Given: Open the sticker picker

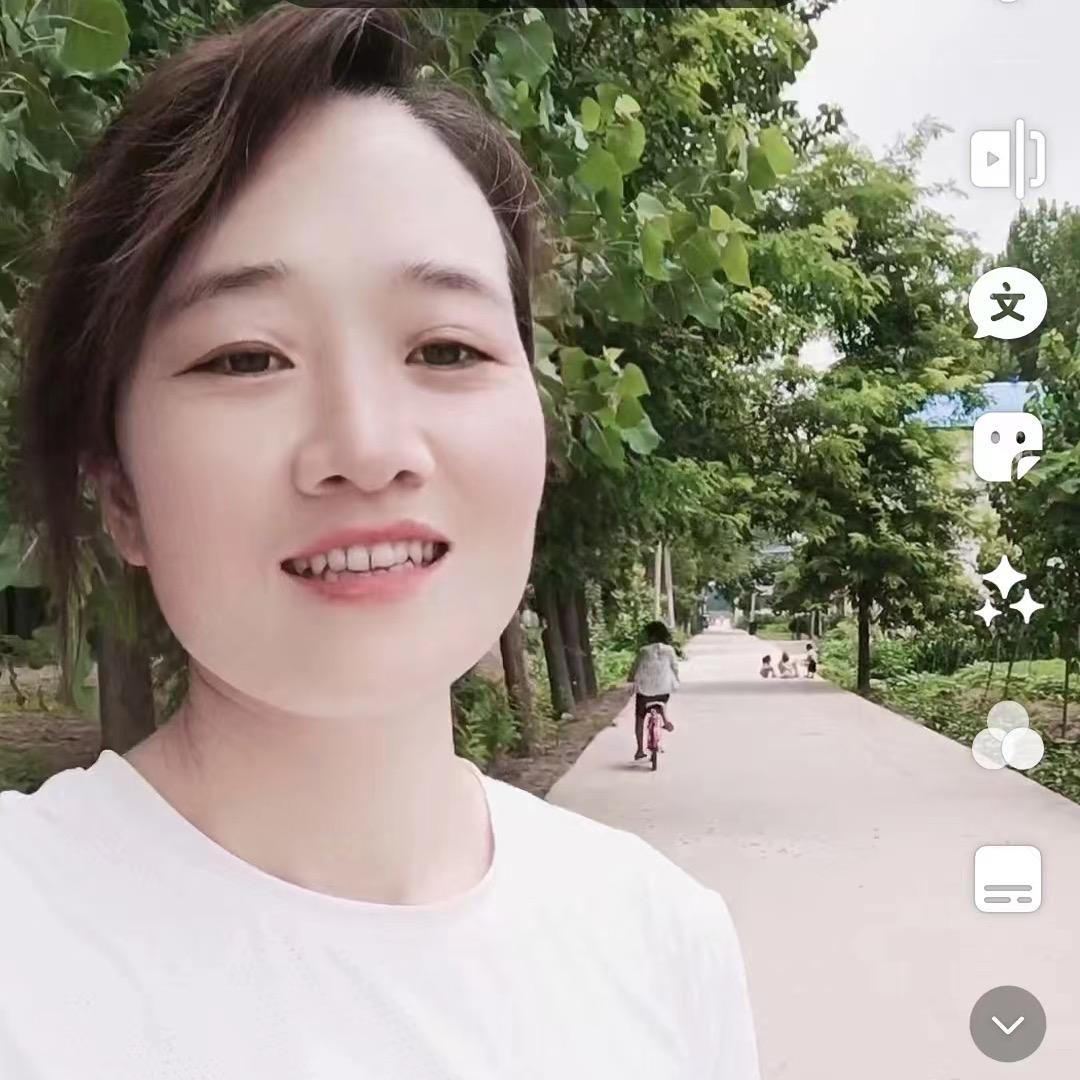Looking at the screenshot, I should [x=1007, y=447].
